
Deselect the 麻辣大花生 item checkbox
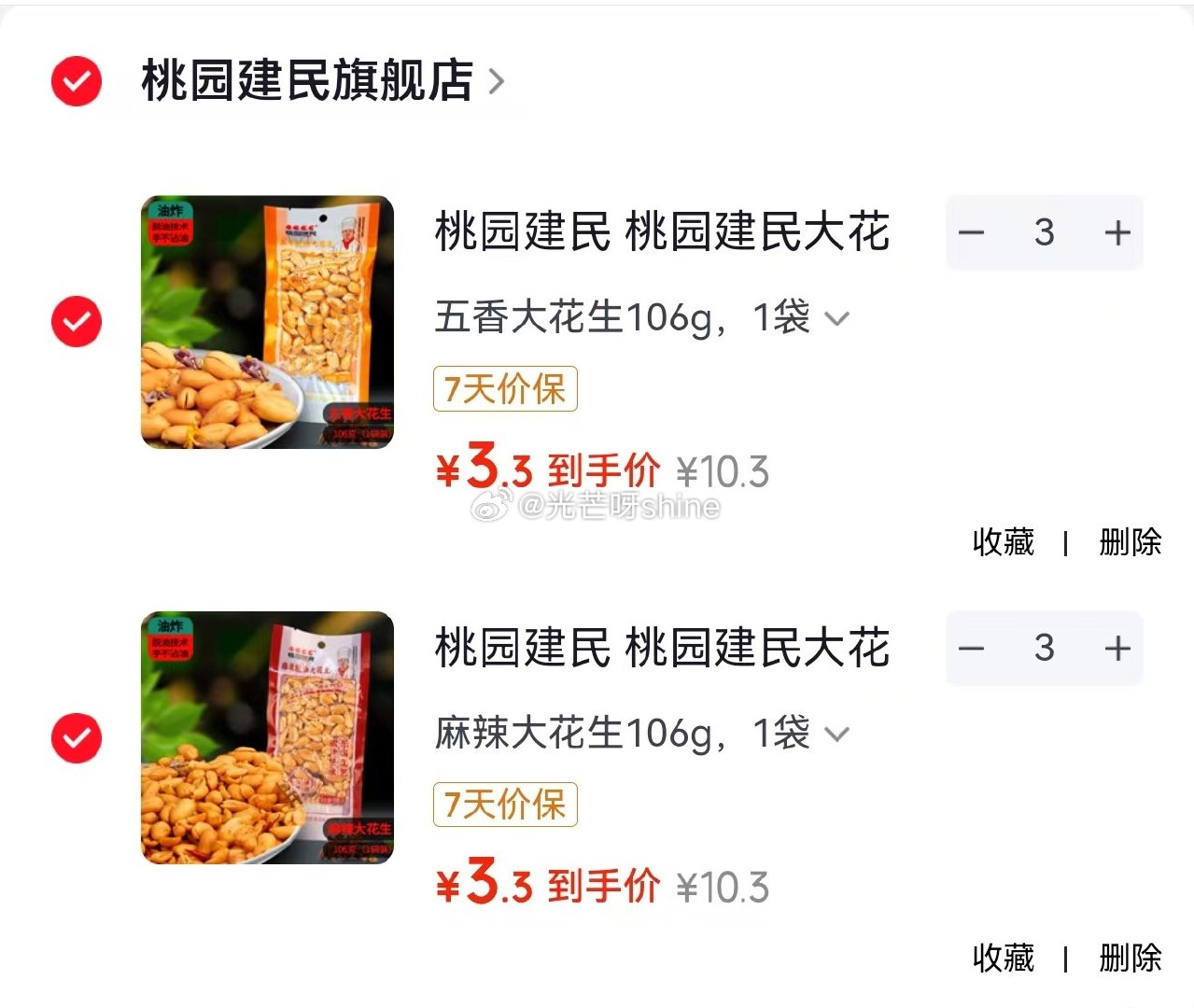[x=77, y=738]
